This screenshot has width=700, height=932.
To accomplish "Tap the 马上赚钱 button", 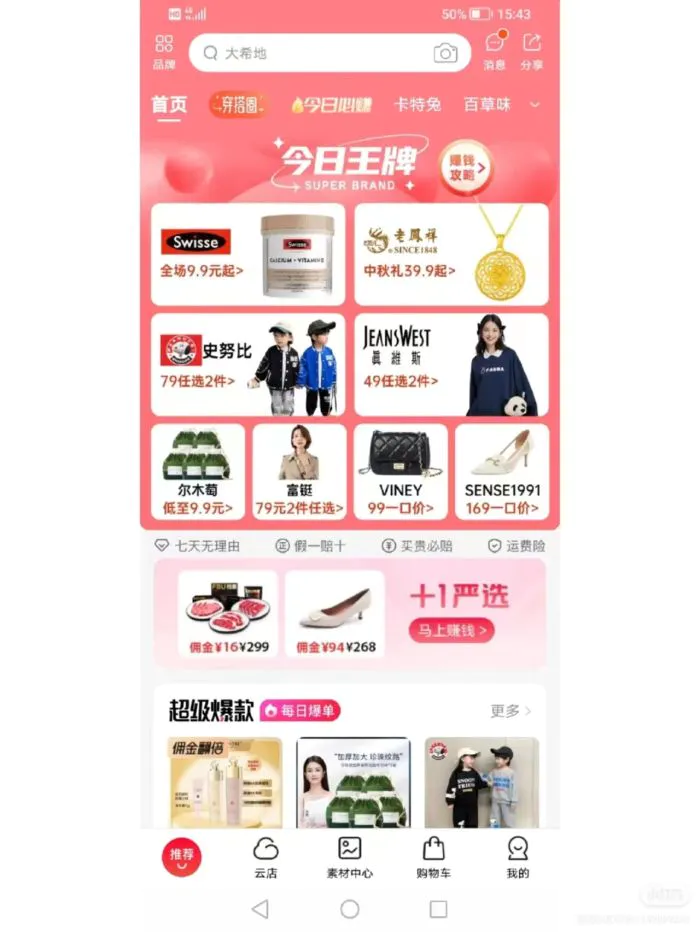I will (450, 630).
